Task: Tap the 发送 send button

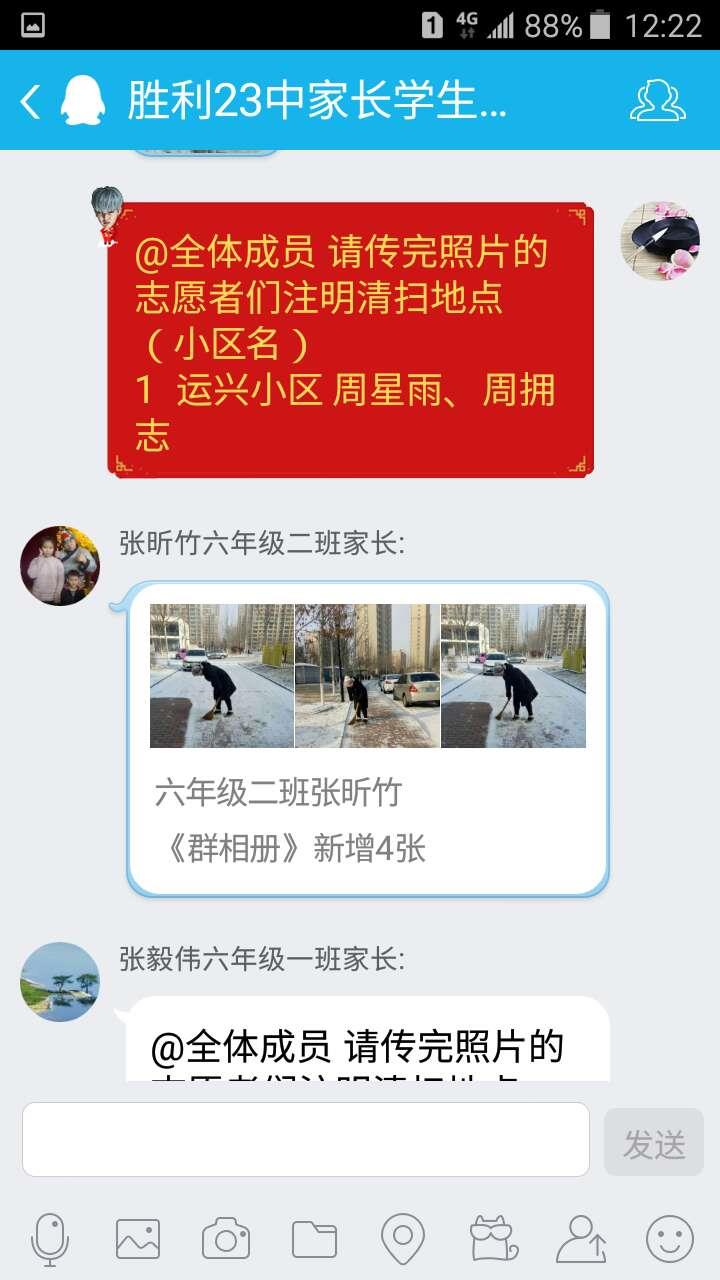Action: tap(654, 1143)
